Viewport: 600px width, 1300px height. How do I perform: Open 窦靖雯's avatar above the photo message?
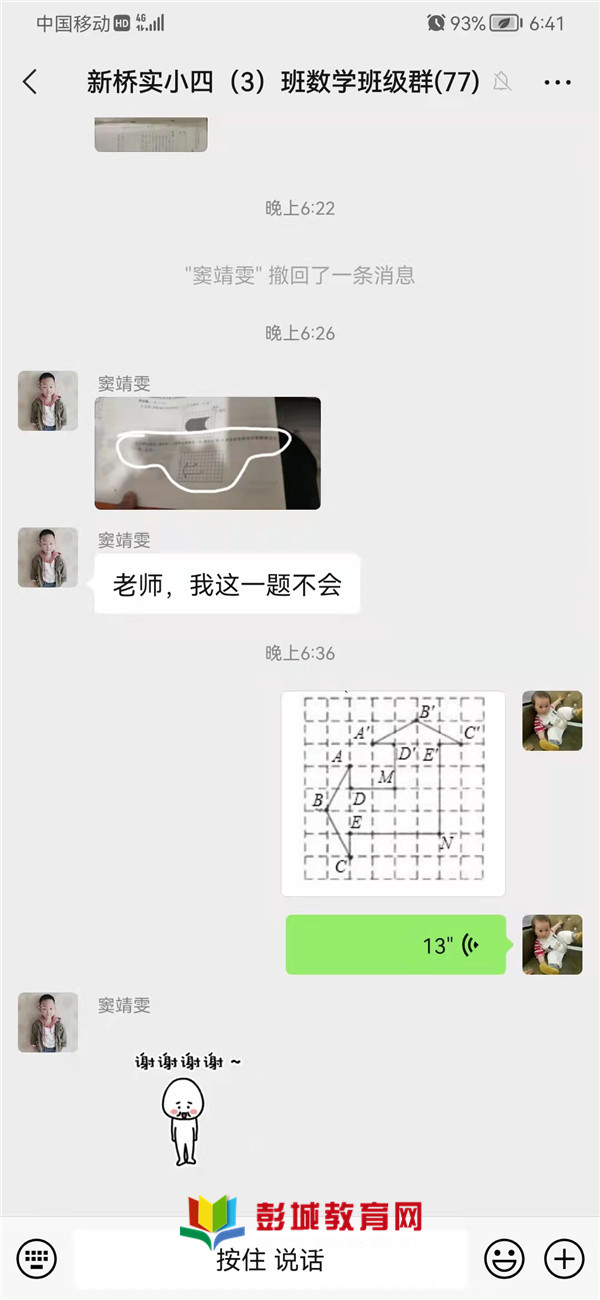point(47,401)
